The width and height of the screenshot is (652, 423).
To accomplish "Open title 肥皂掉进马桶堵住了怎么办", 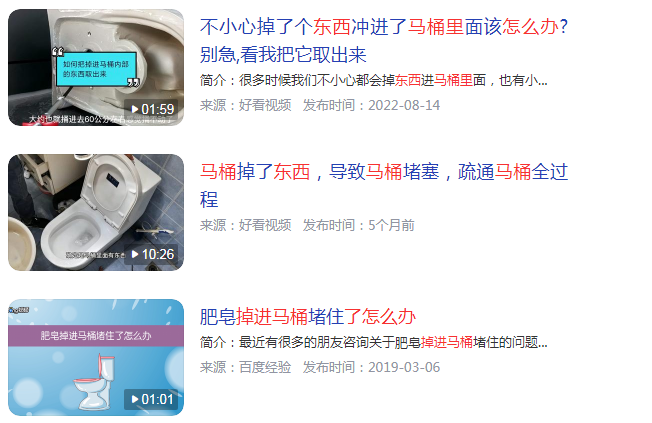I will coord(307,317).
